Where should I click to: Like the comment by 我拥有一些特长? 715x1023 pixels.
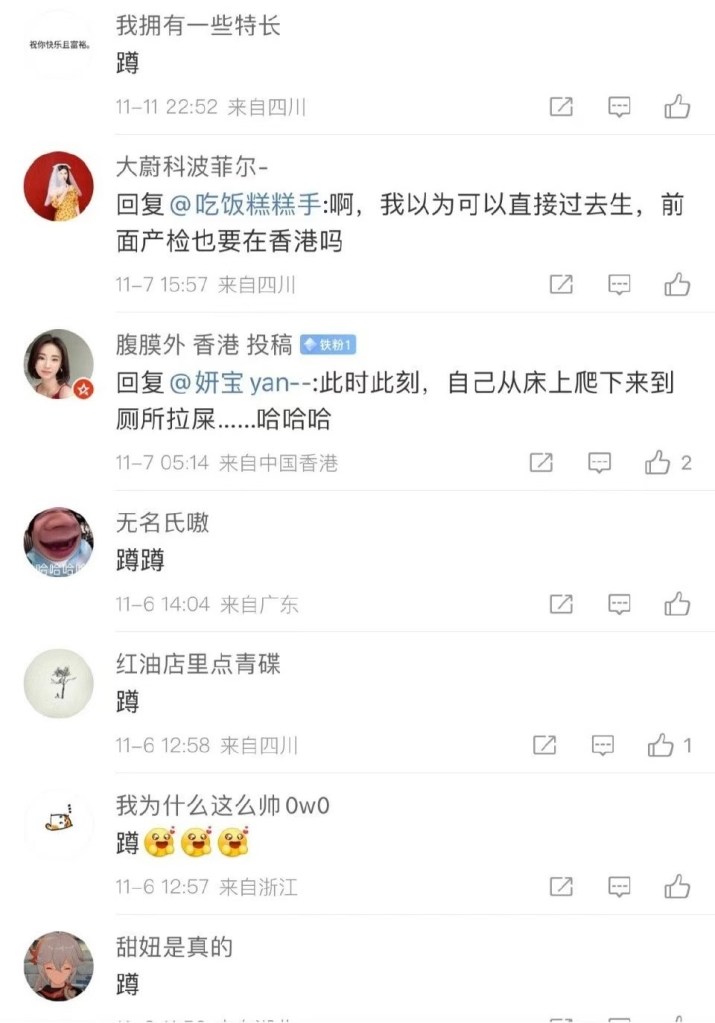pos(677,107)
